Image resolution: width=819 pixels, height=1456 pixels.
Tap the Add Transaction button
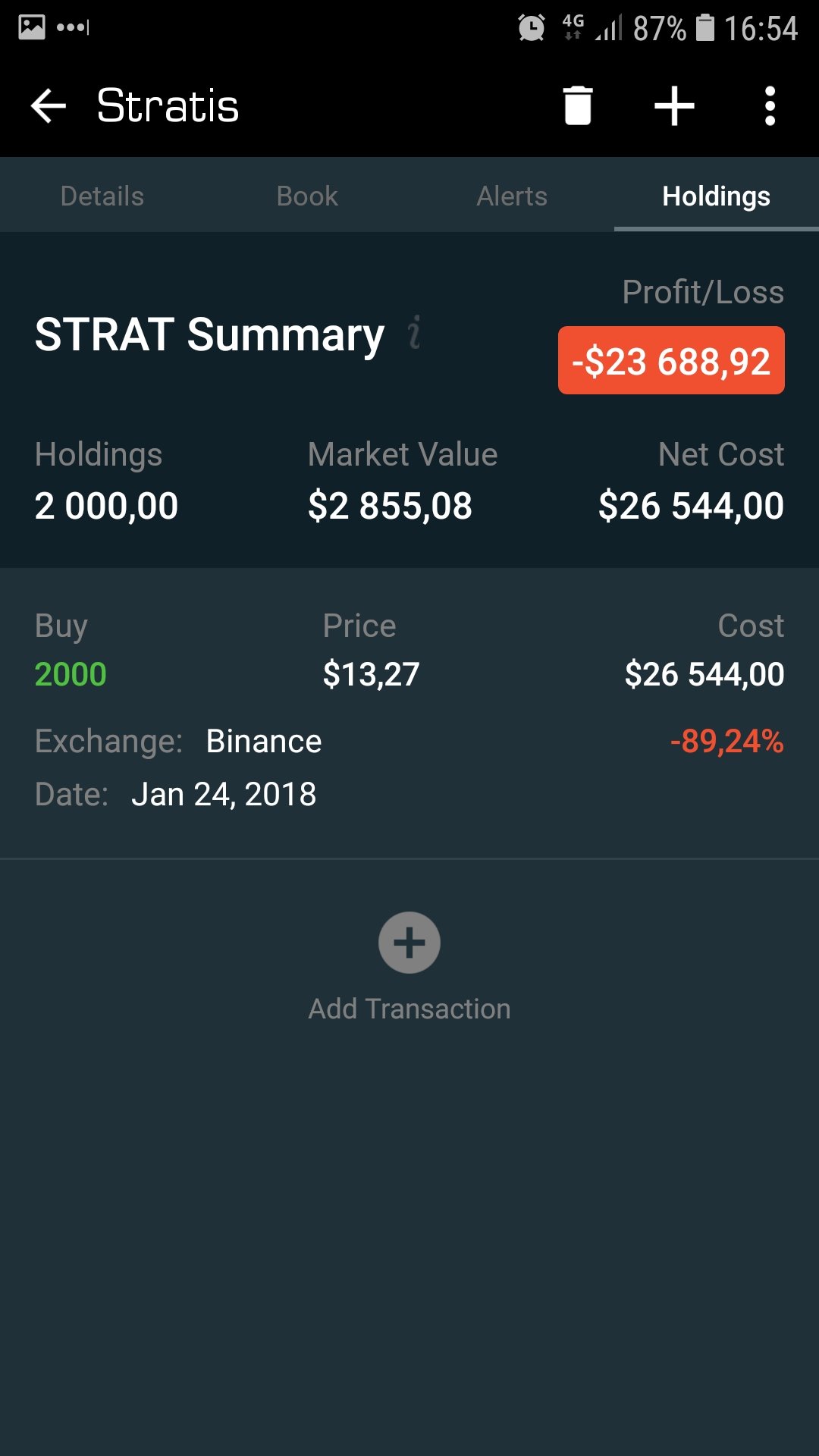pyautogui.click(x=409, y=968)
